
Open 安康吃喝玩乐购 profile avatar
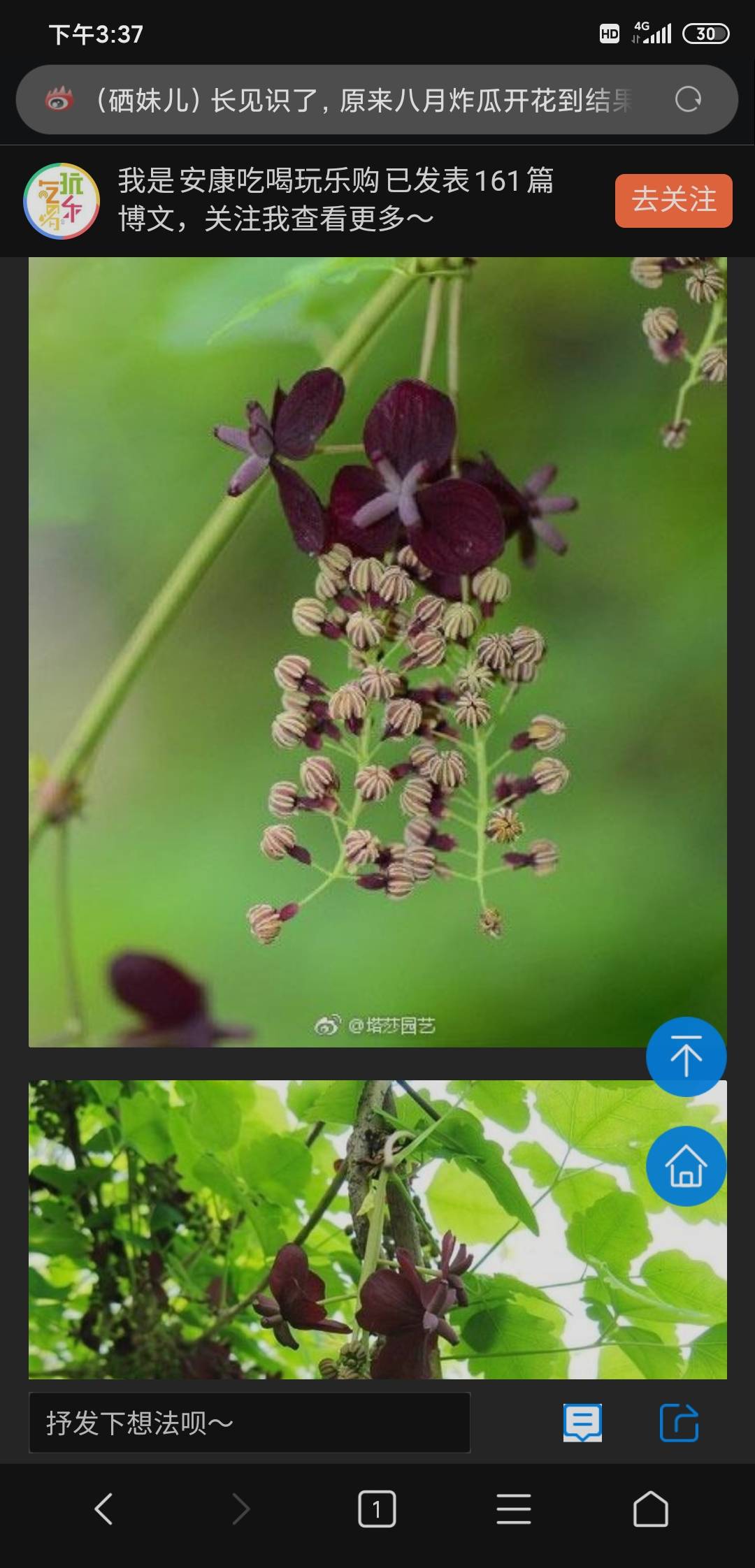(62, 201)
